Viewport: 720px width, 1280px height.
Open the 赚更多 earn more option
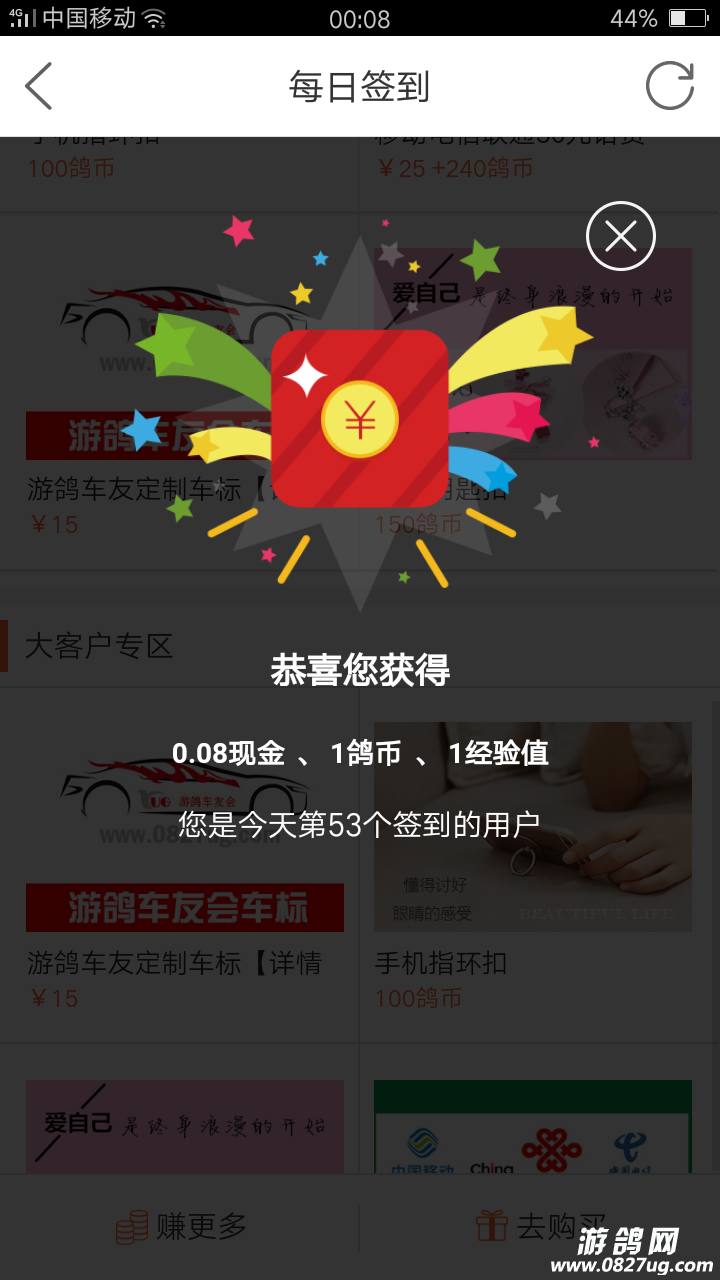[x=181, y=1226]
